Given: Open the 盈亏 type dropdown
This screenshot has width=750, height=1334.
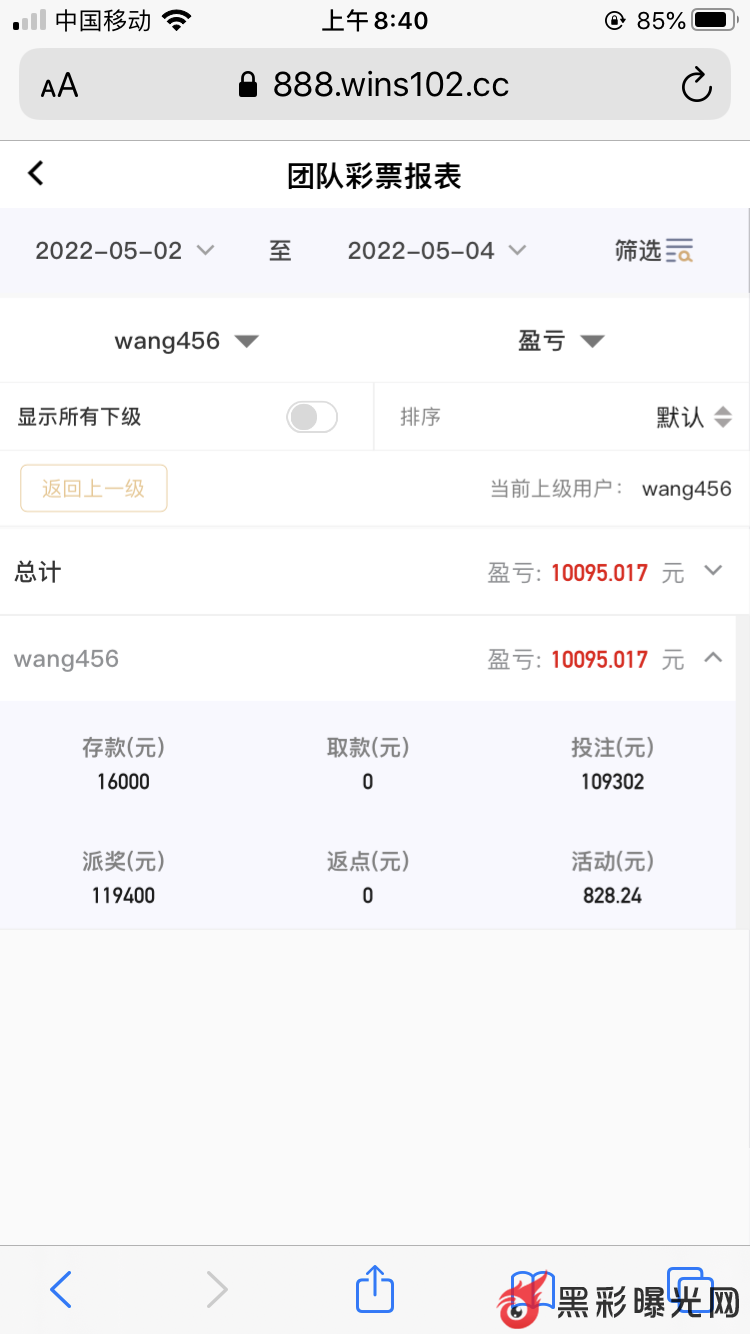Looking at the screenshot, I should click(x=561, y=341).
